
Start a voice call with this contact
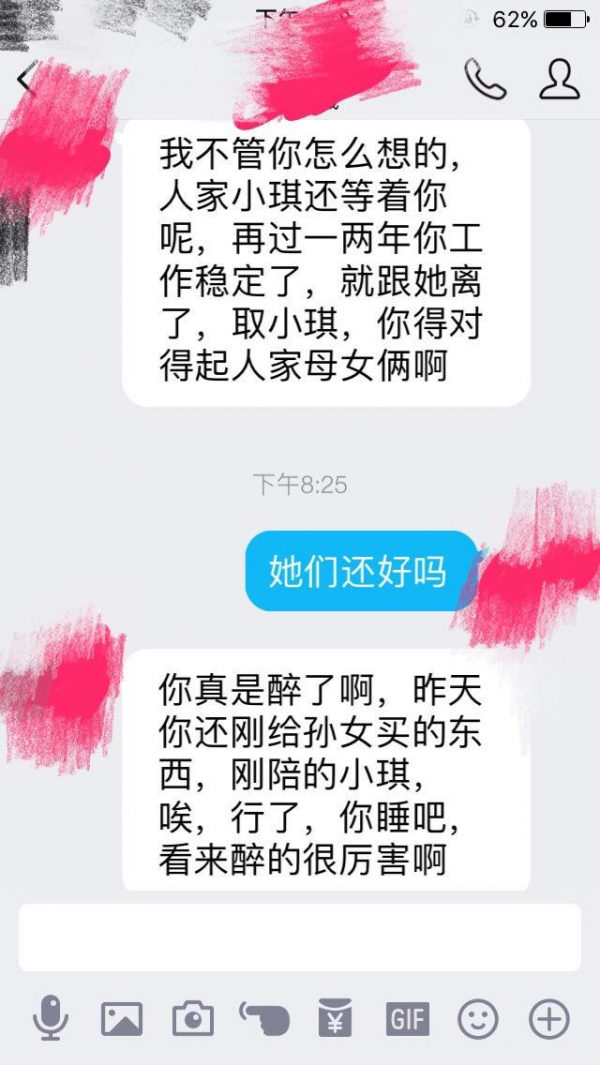[486, 79]
